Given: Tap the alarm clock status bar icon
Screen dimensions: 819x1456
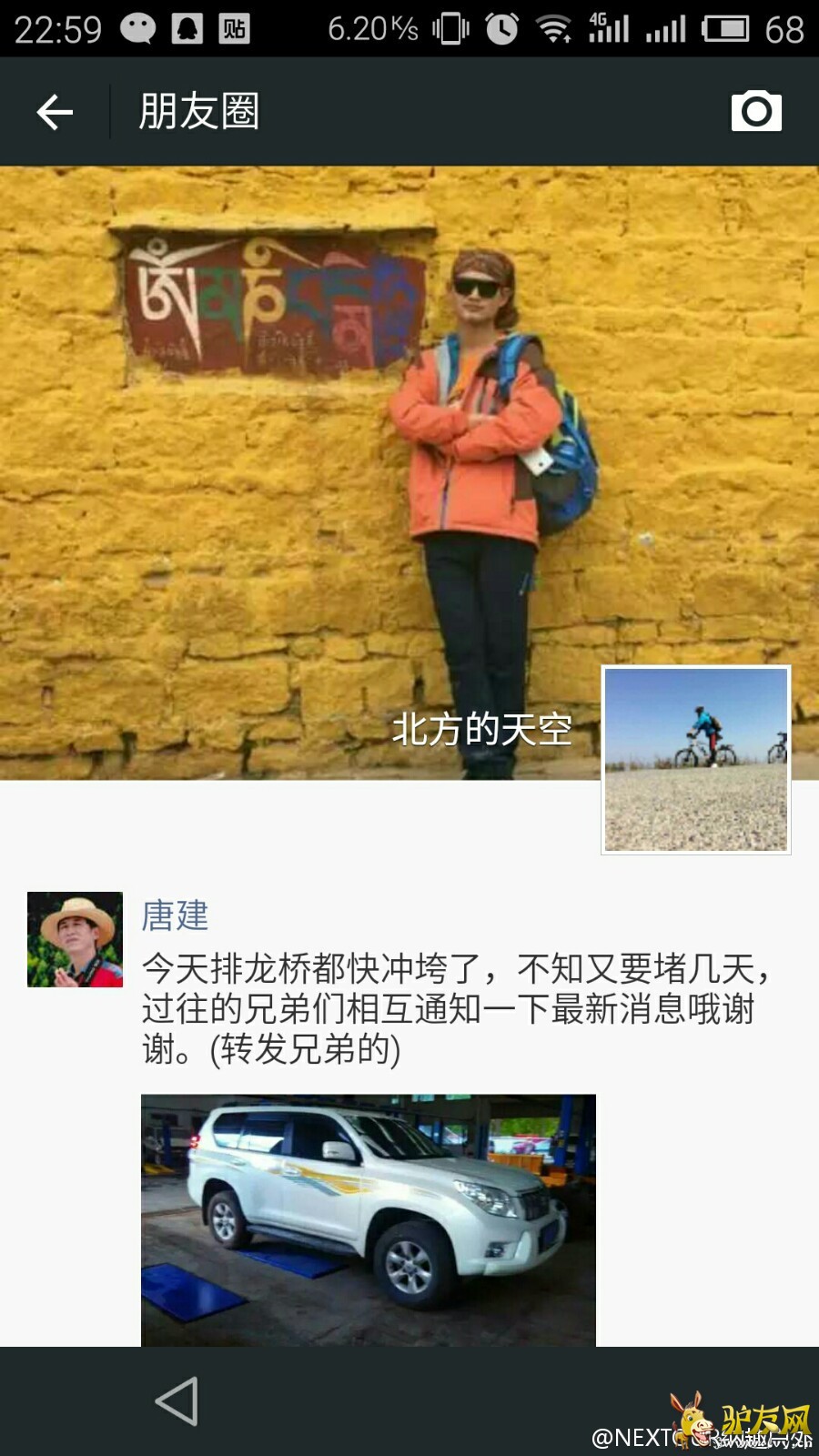Looking at the screenshot, I should click(500, 27).
